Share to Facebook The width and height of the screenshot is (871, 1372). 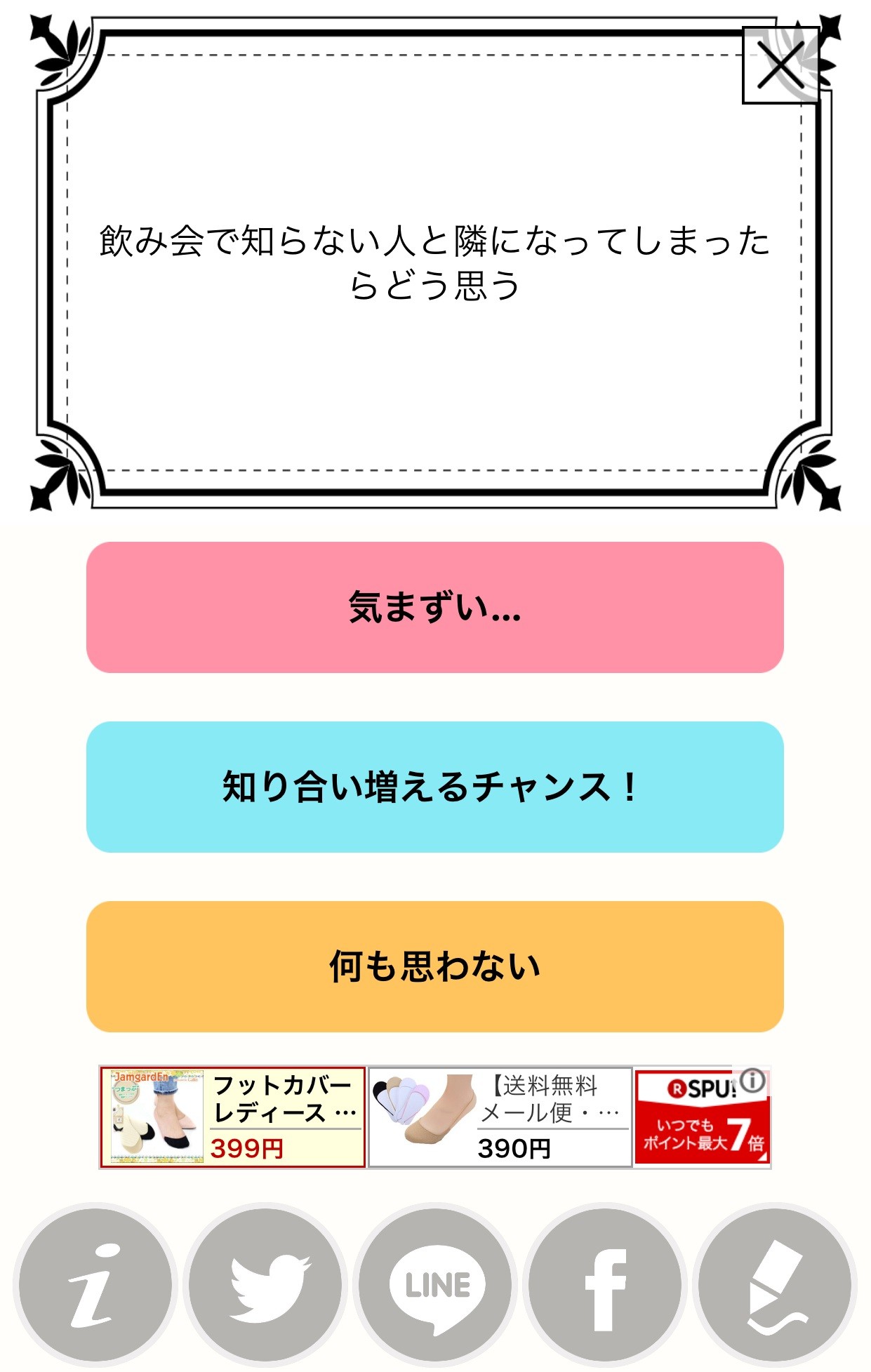(x=605, y=1284)
